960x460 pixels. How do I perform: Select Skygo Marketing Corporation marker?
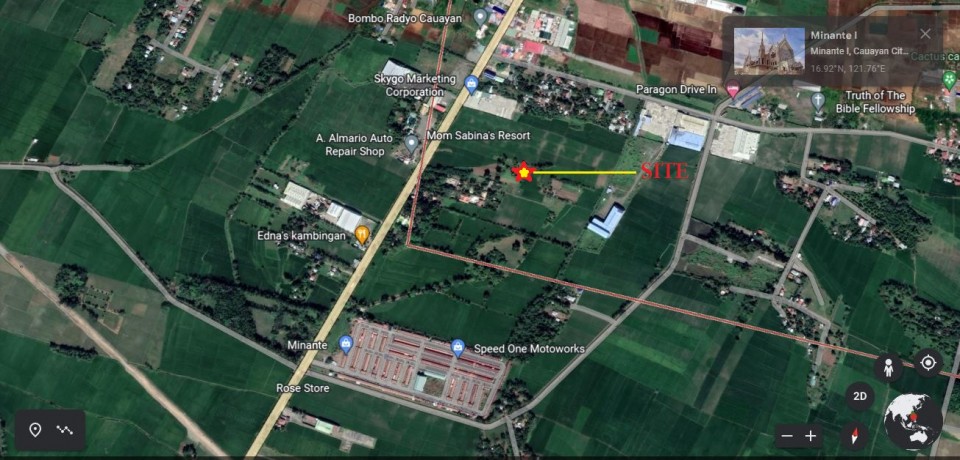pos(471,83)
